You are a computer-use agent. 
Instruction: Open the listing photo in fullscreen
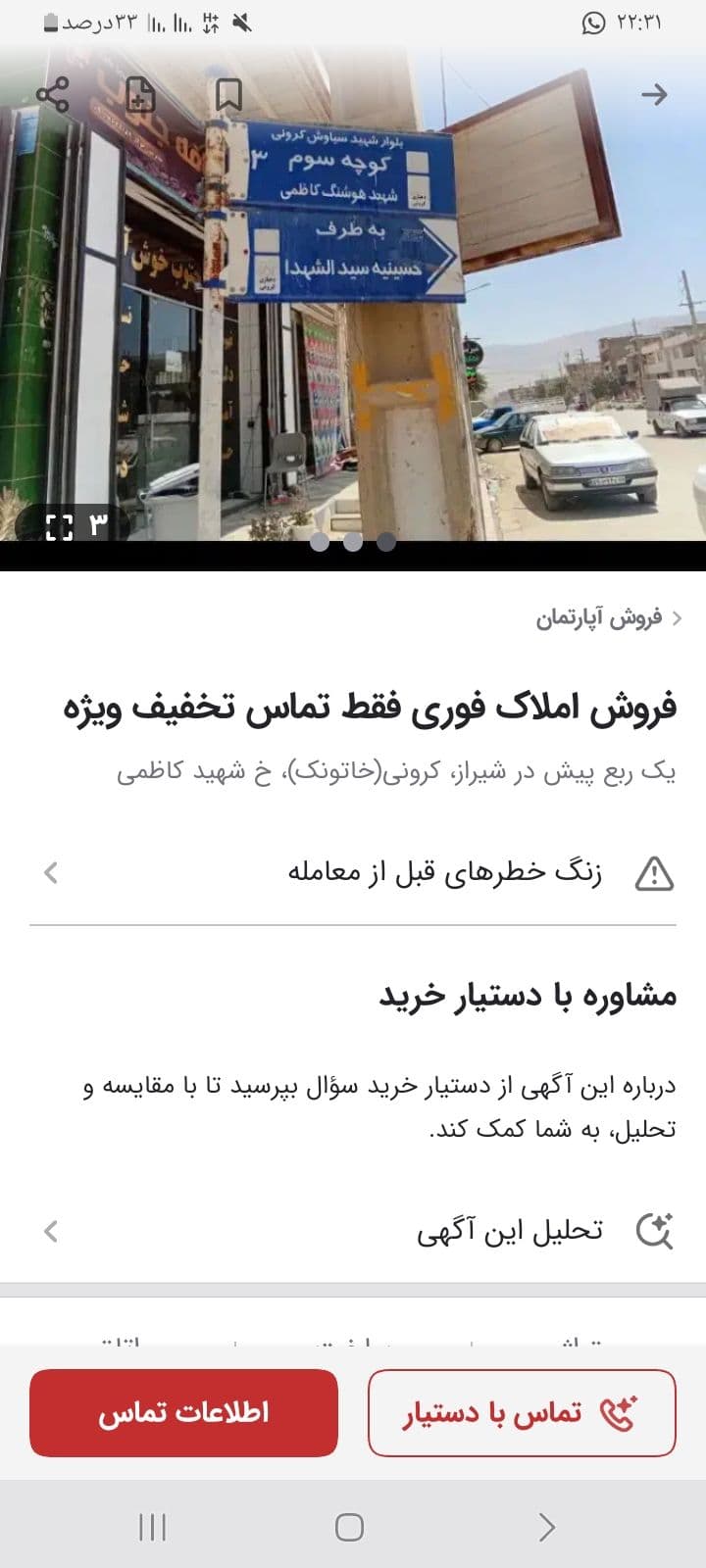[x=61, y=526]
